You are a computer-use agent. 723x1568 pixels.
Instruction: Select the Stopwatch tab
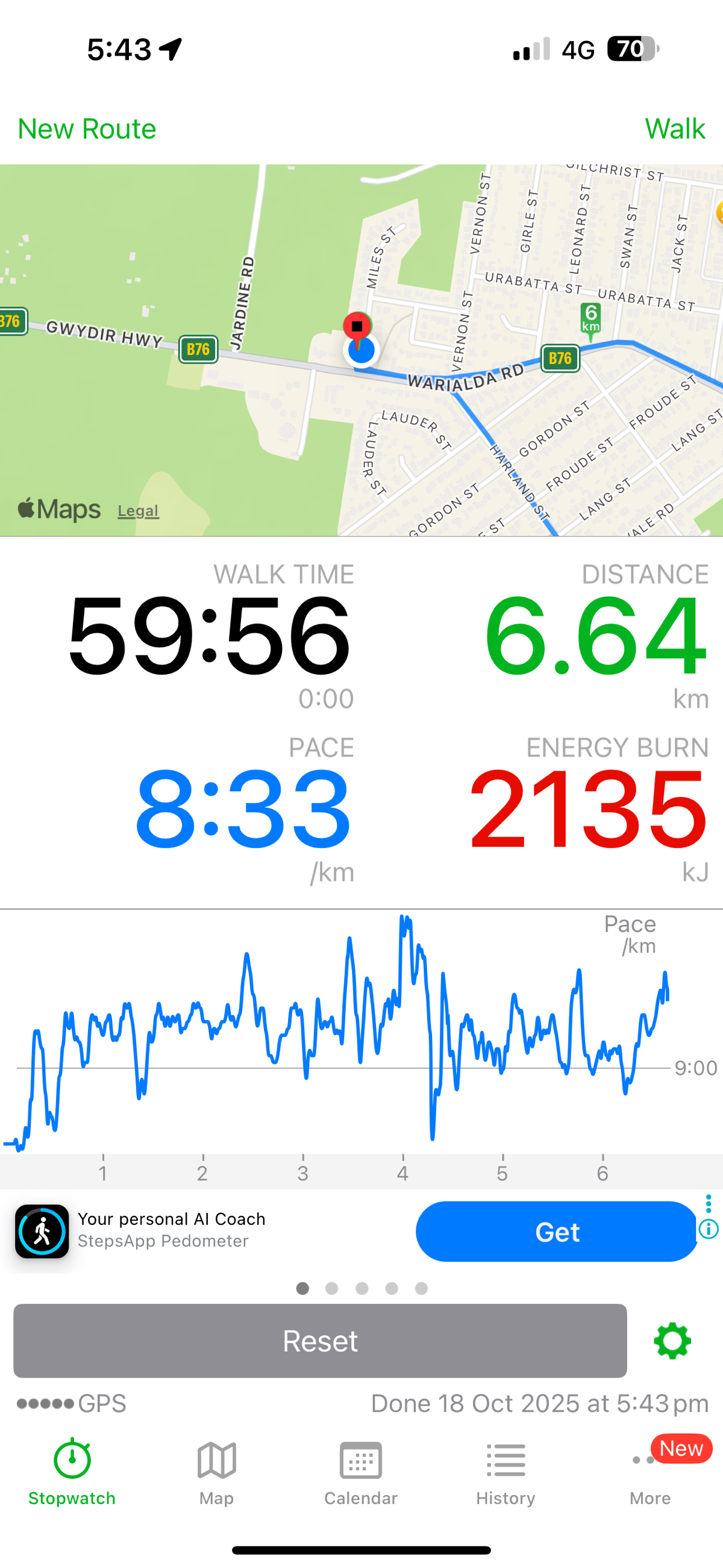point(72,1472)
